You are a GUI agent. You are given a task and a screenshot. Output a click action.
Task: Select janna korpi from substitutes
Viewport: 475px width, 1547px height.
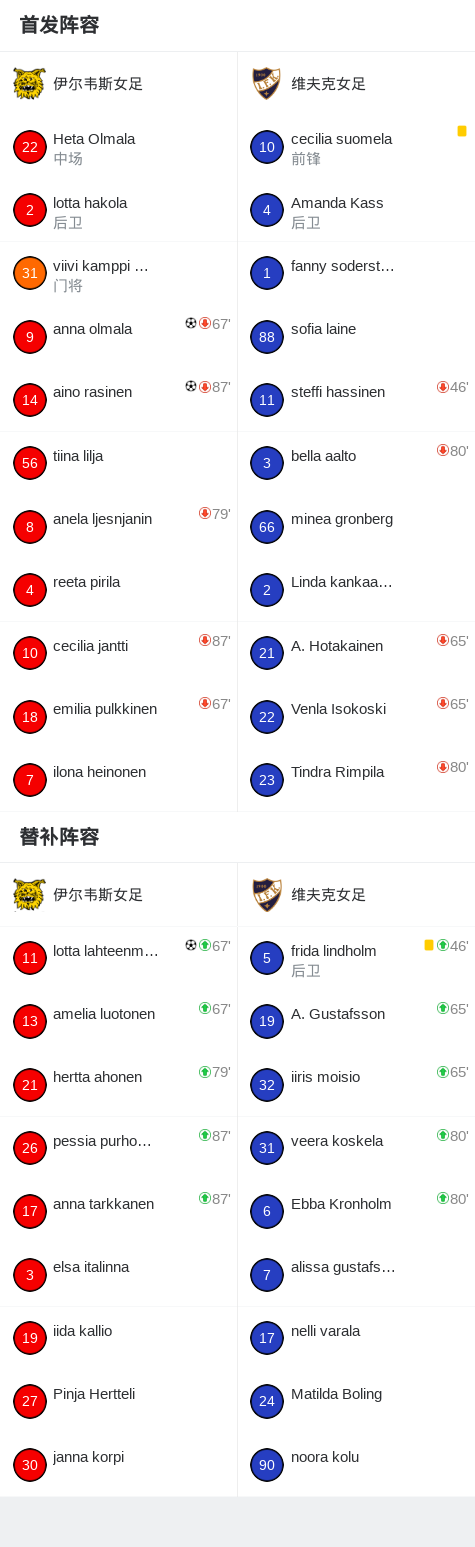tap(118, 1464)
